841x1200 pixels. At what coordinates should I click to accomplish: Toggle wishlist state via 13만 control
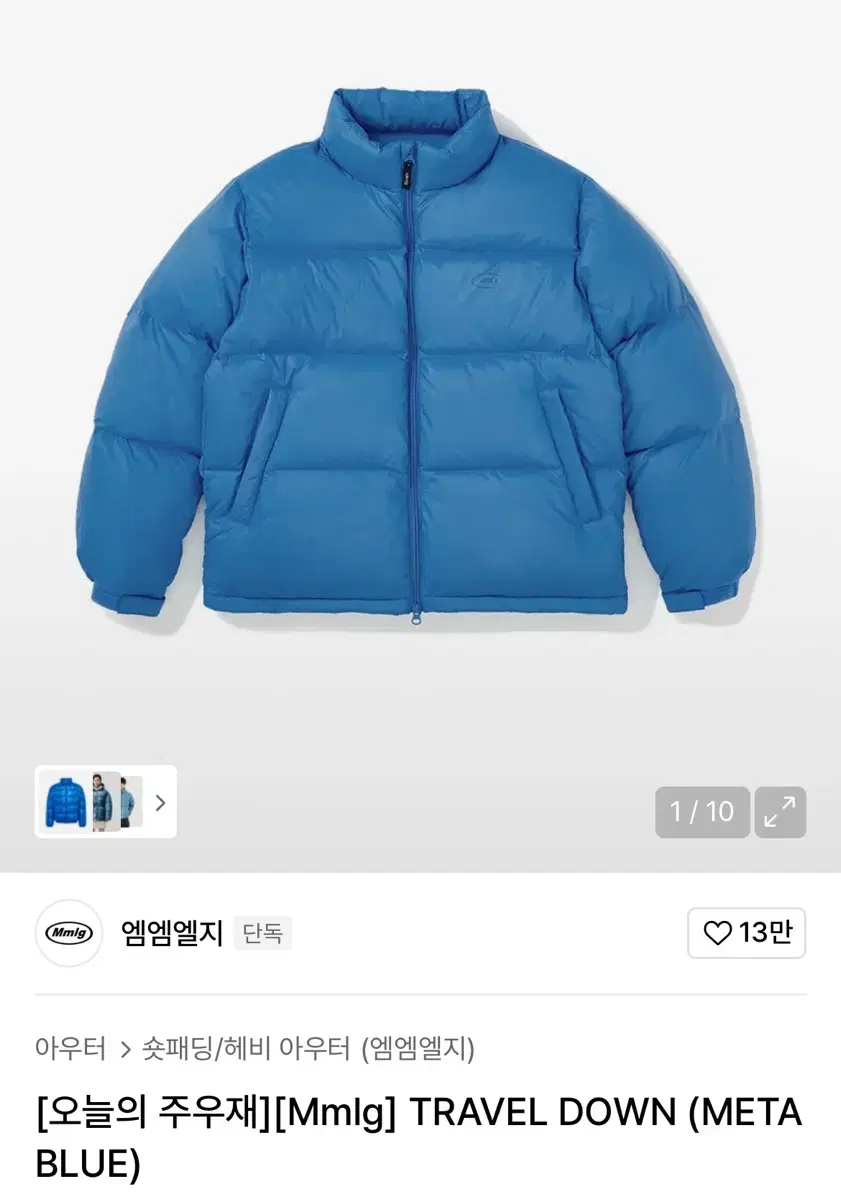coord(746,933)
